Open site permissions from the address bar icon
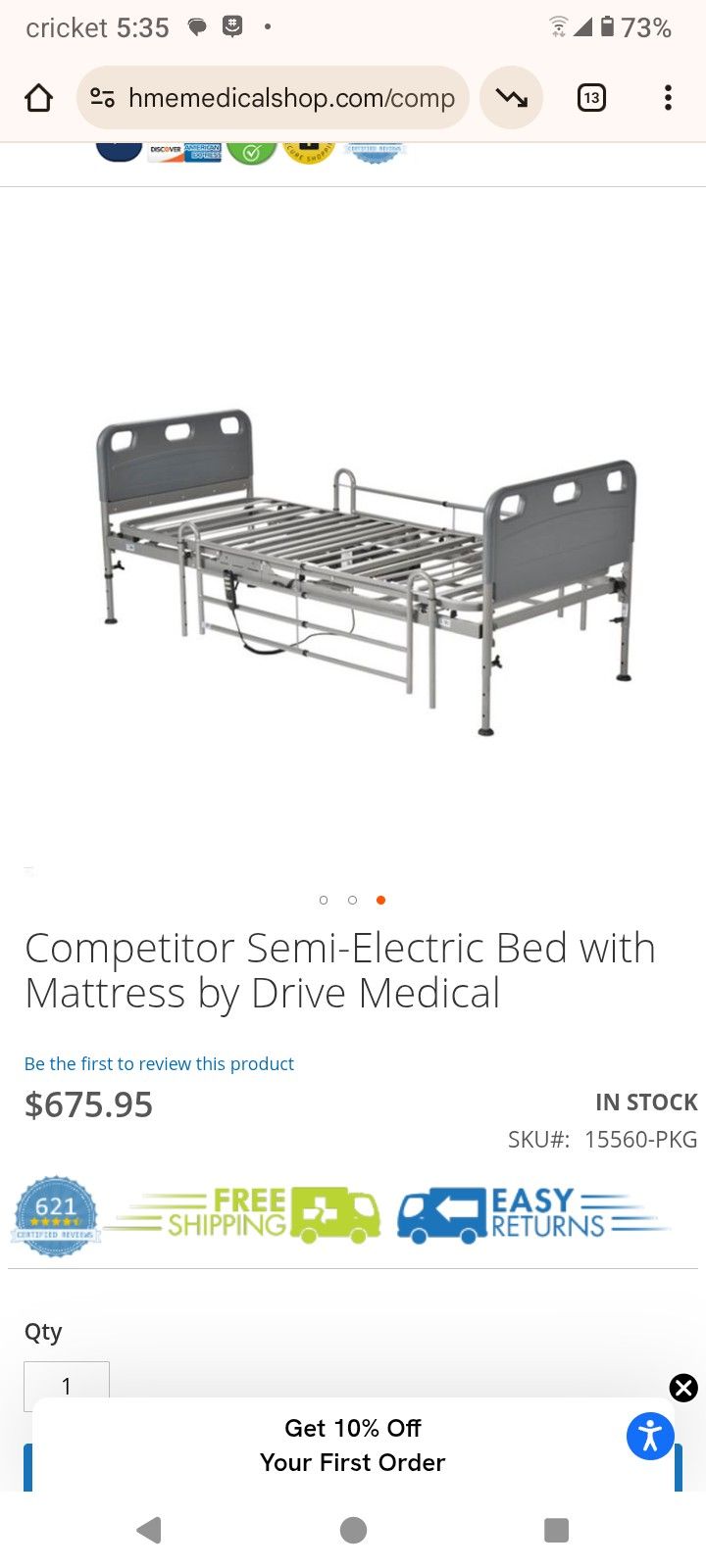The width and height of the screenshot is (706, 1568). click(101, 97)
